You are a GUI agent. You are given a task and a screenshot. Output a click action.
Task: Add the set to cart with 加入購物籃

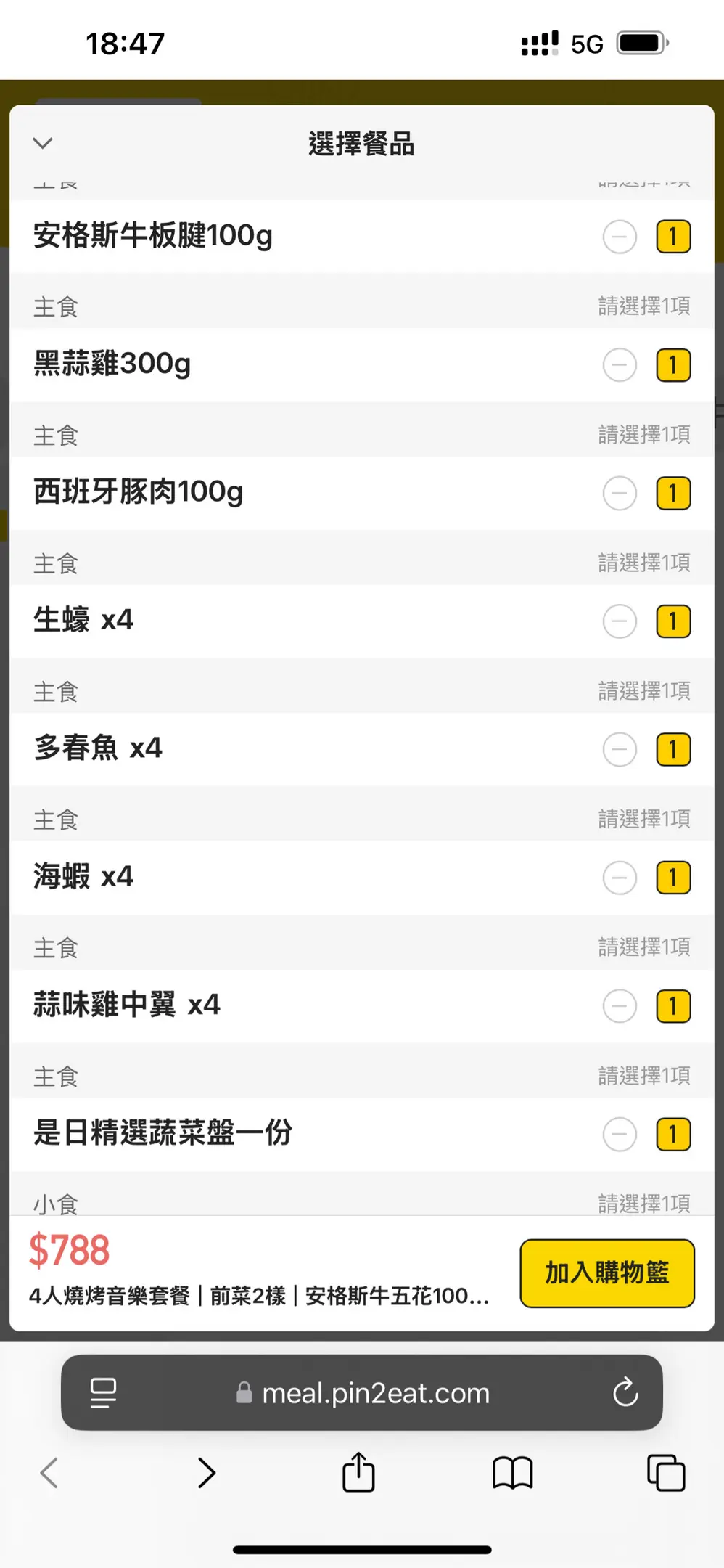click(x=607, y=1273)
